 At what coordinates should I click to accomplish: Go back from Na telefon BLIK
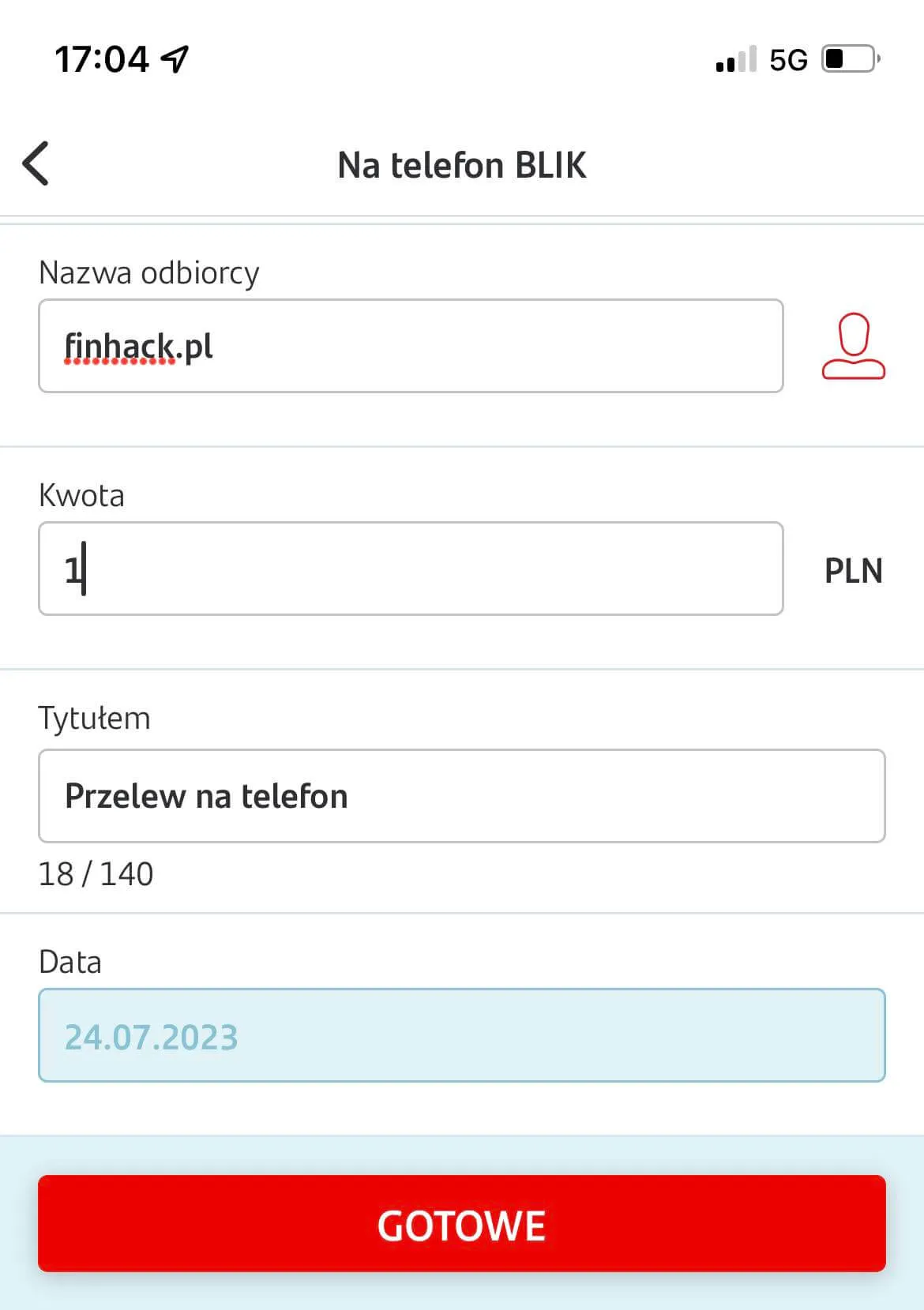[36, 164]
